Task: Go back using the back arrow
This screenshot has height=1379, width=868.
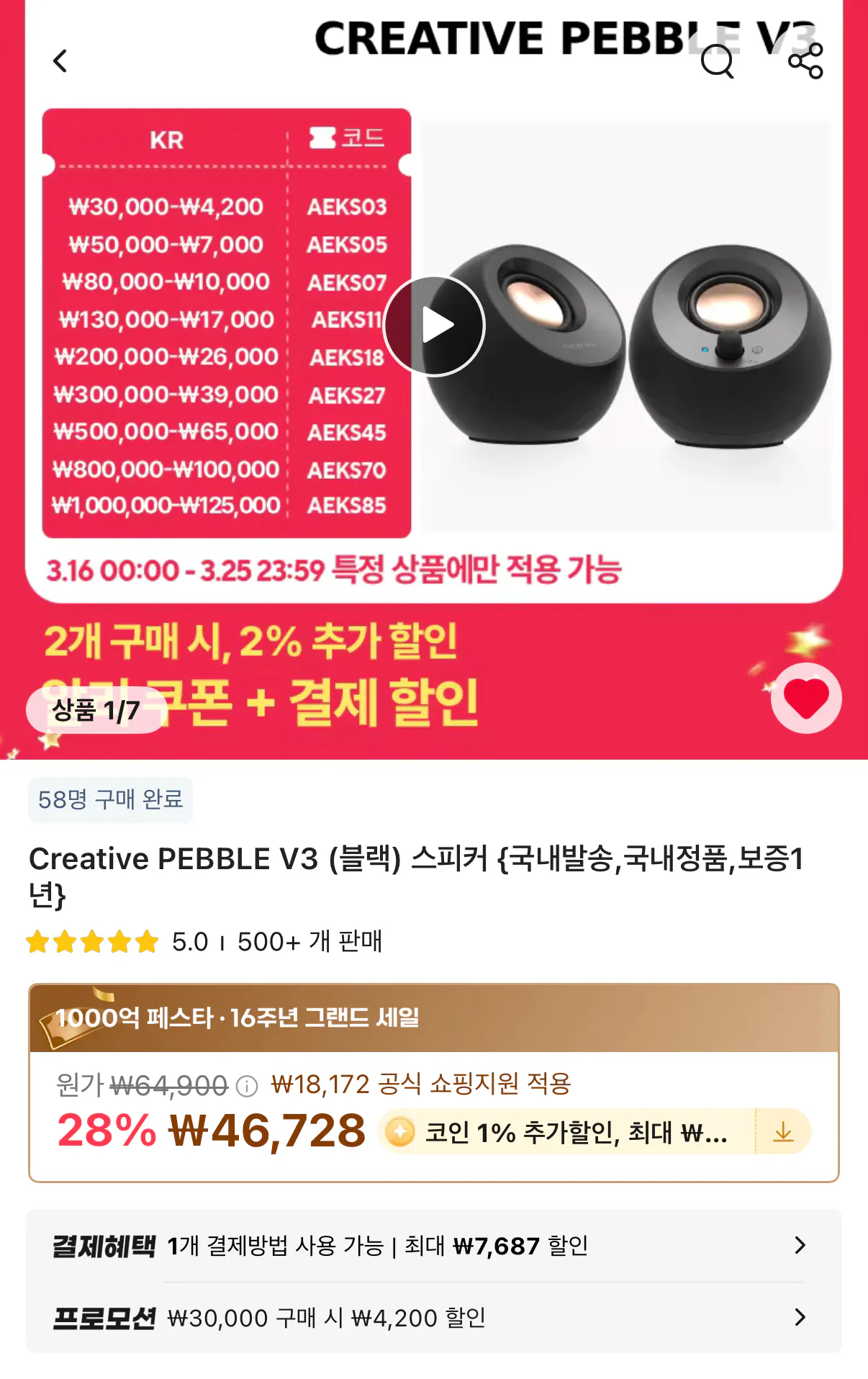Action: (61, 62)
